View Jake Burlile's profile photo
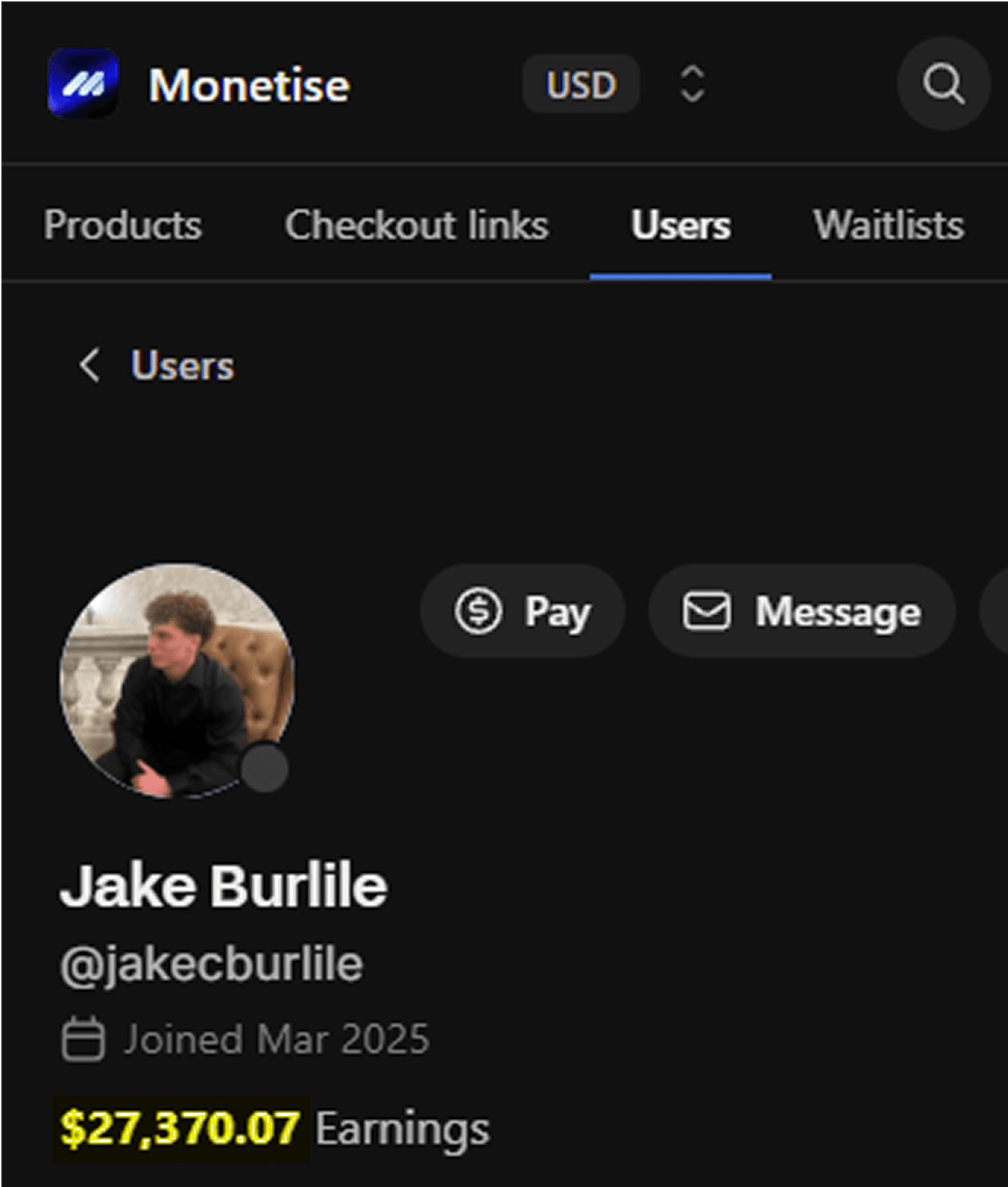The image size is (1008, 1187). click(x=177, y=680)
